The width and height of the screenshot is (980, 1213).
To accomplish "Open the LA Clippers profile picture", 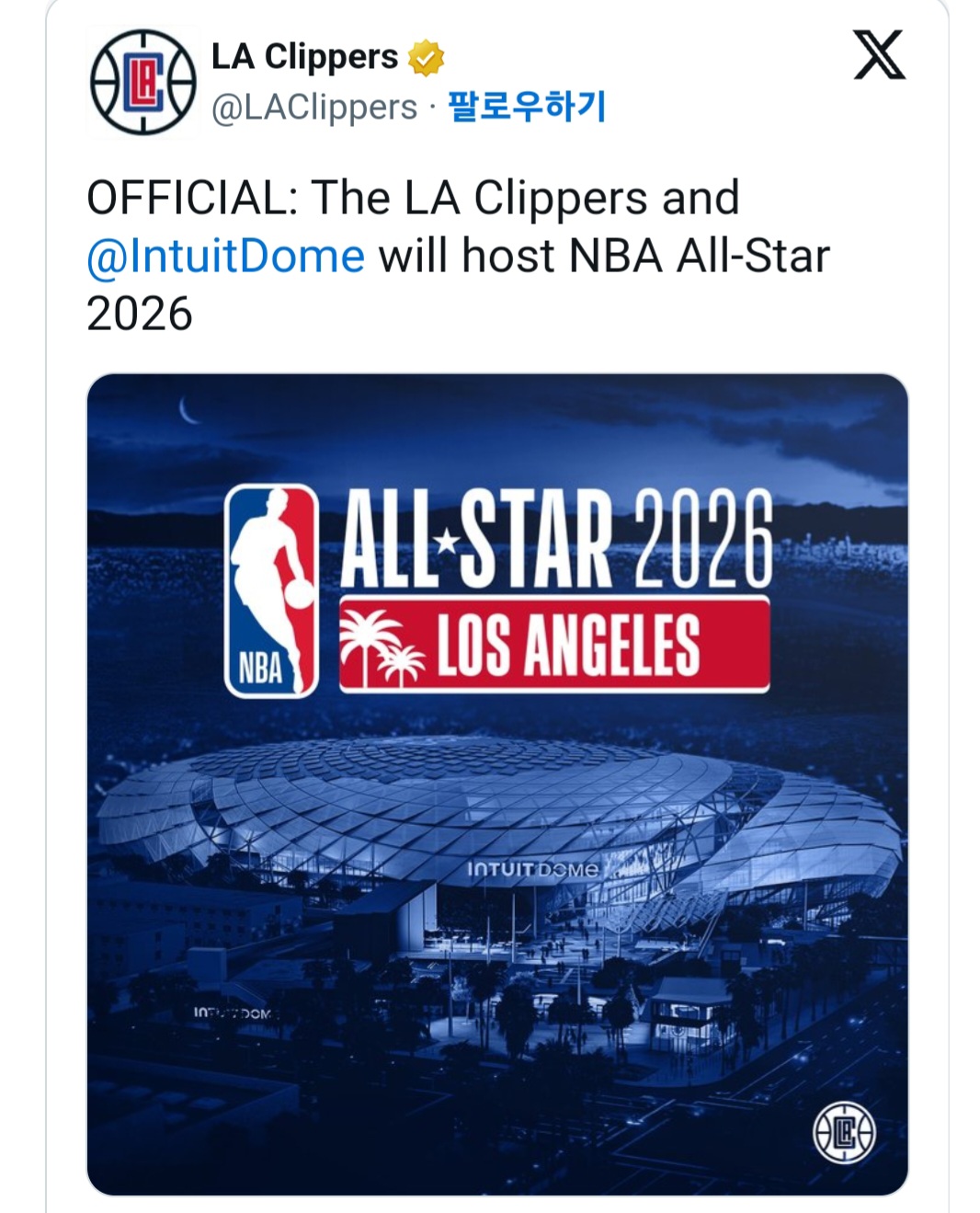I will (142, 82).
